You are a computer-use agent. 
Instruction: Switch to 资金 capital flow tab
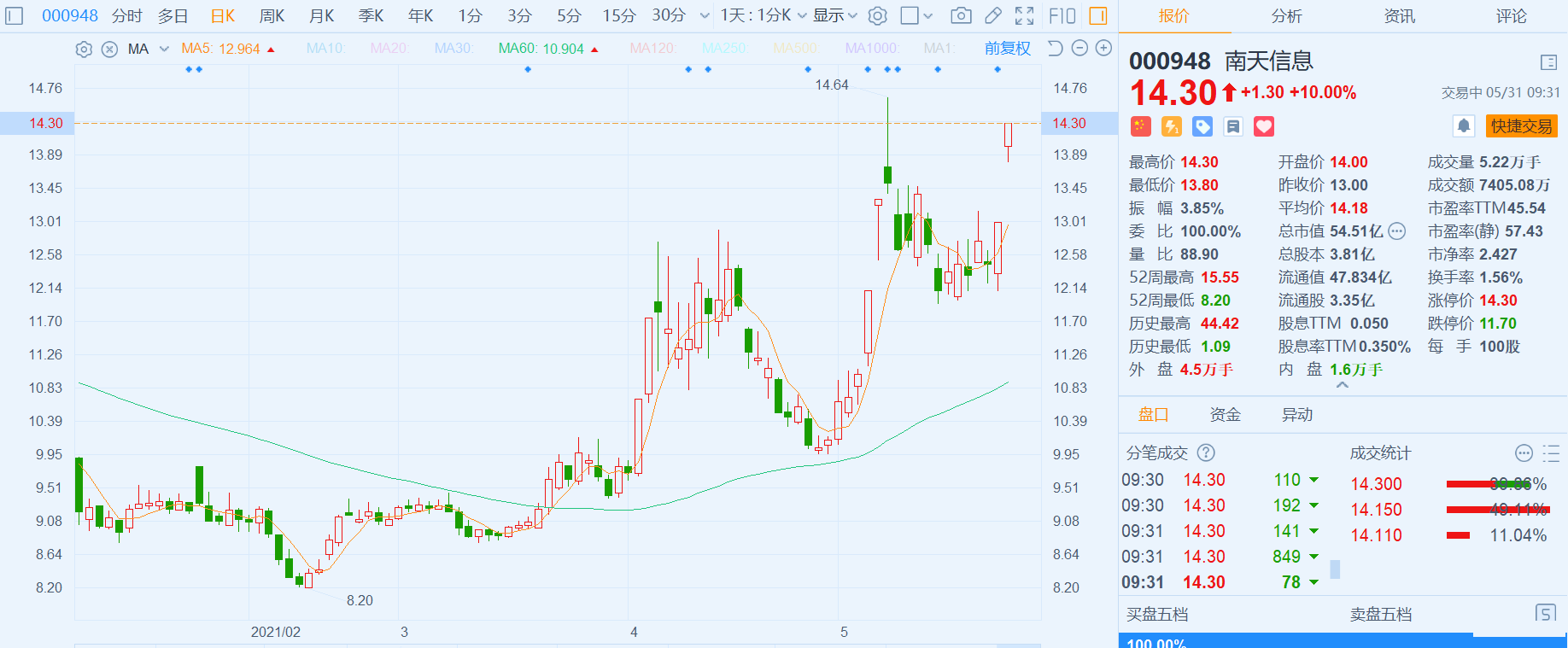1225,415
